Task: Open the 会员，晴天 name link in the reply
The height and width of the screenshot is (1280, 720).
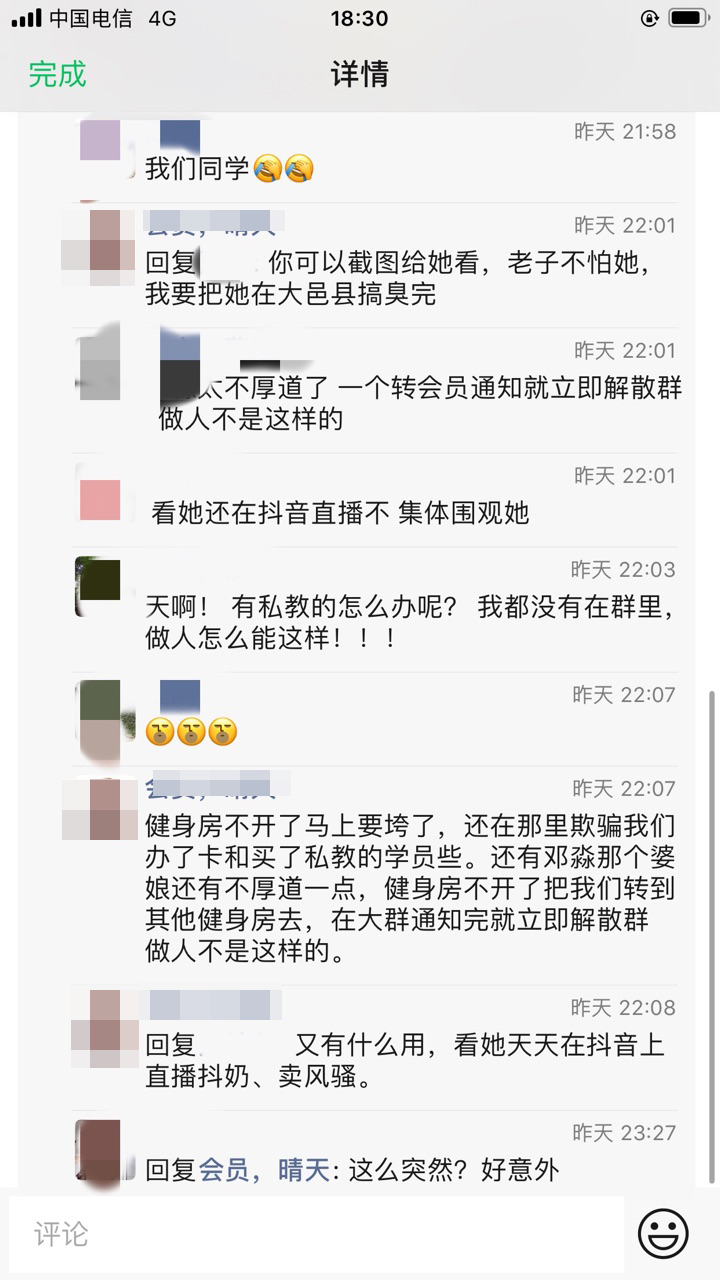Action: 264,1169
